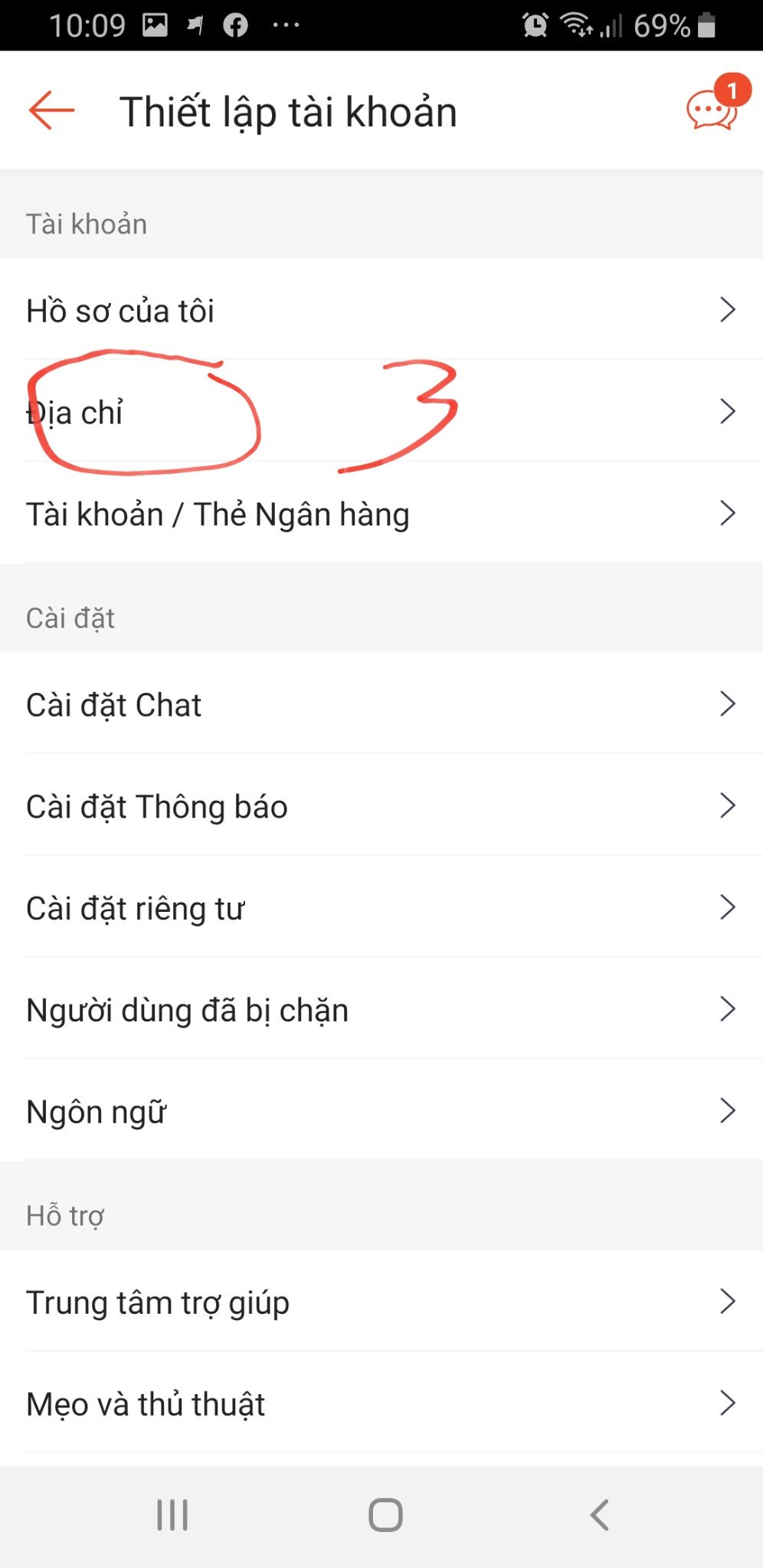Open Cài đặt Thông báo
This screenshot has width=763, height=1568.
click(x=381, y=805)
